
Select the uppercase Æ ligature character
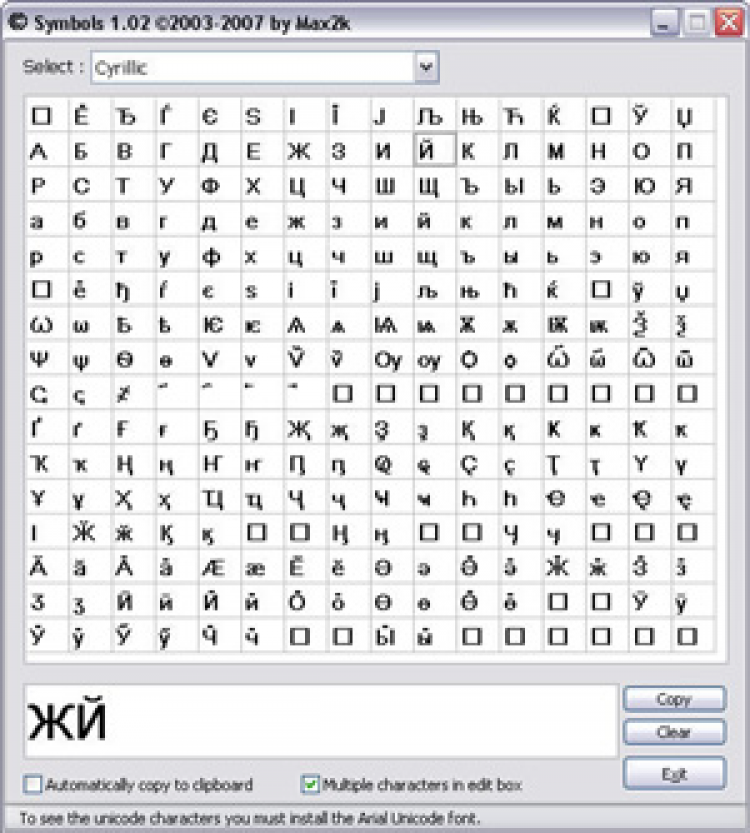pos(212,567)
